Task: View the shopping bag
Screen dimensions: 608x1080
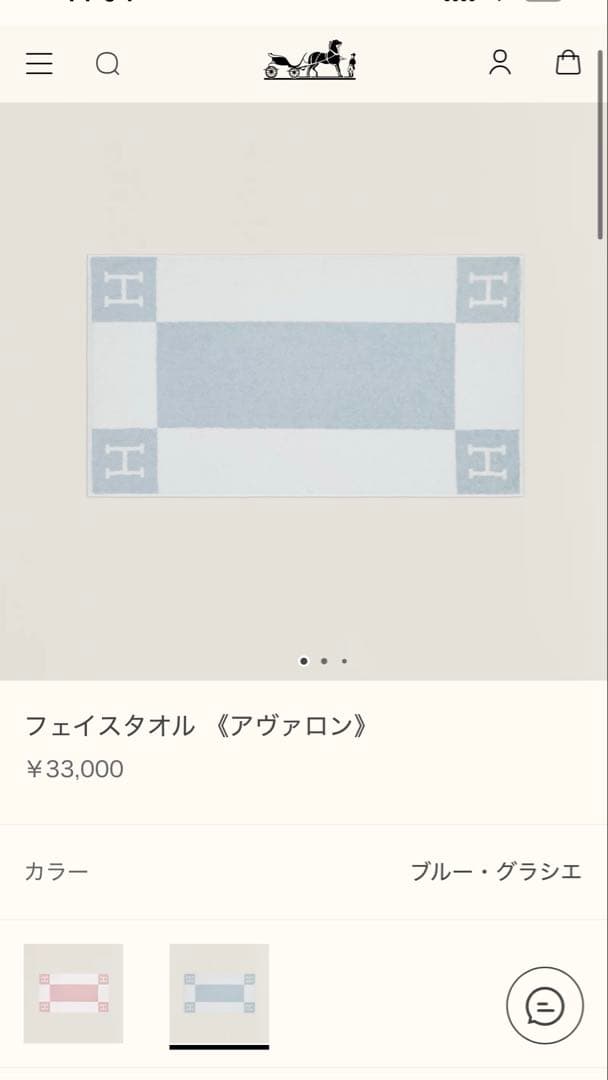Action: [568, 63]
